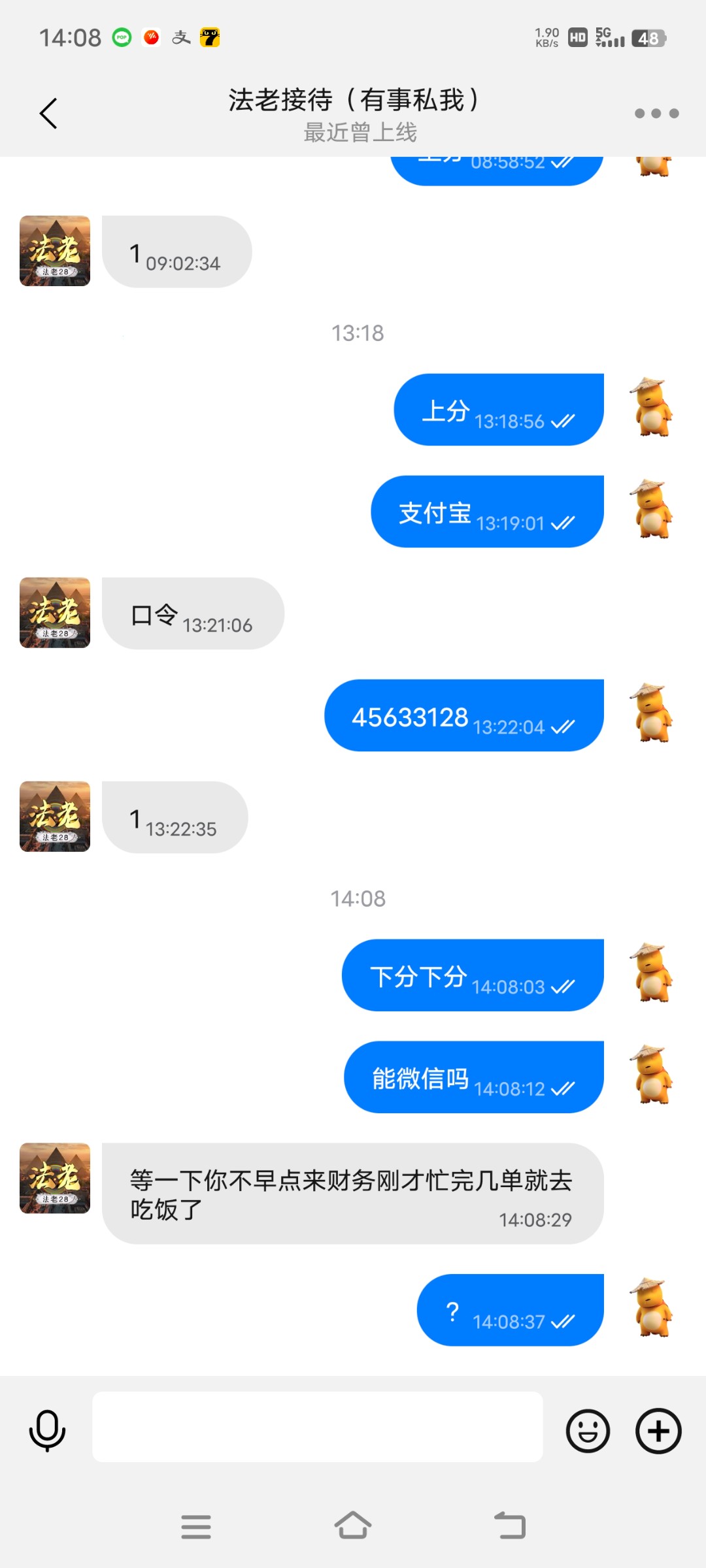The height and width of the screenshot is (1568, 706).
Task: Tap the home button in navigation bar
Action: click(353, 1526)
